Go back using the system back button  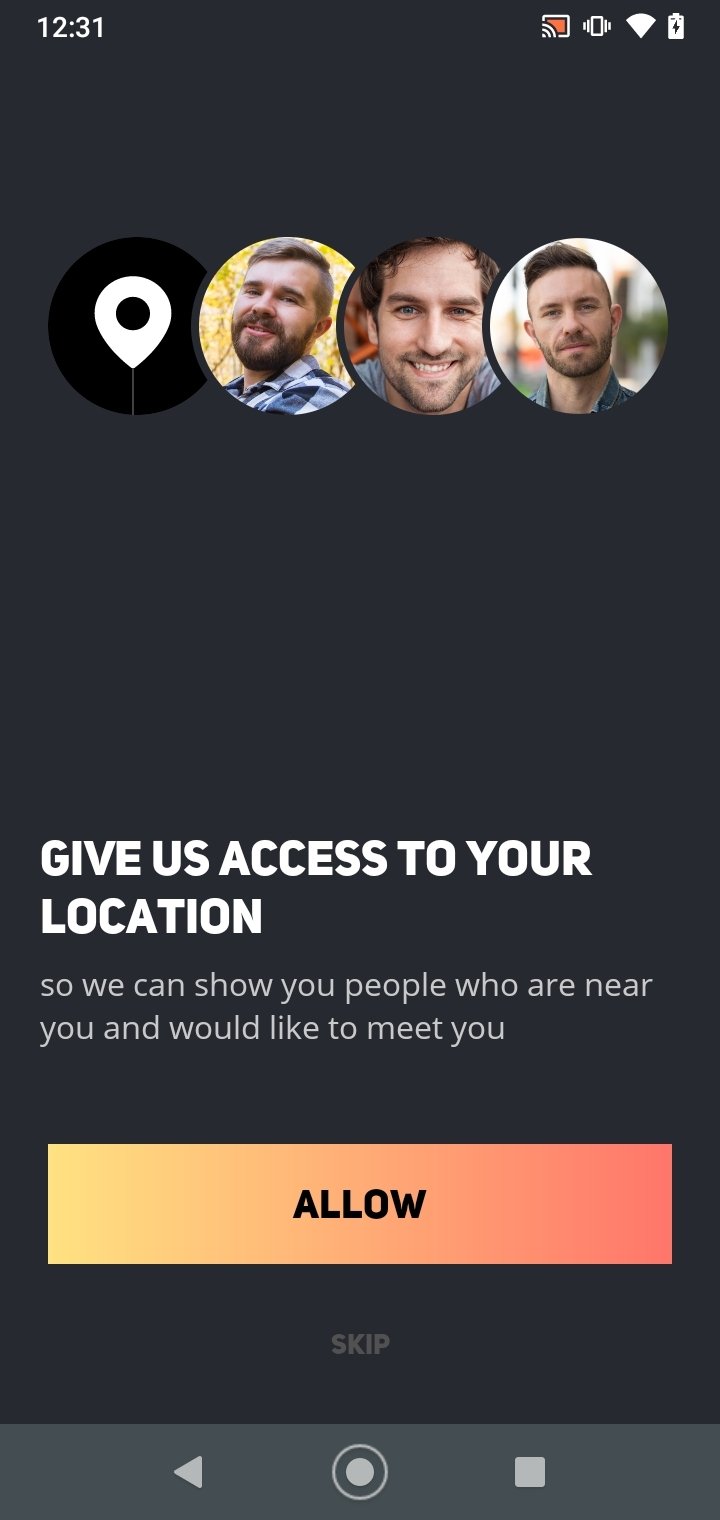[x=188, y=1471]
